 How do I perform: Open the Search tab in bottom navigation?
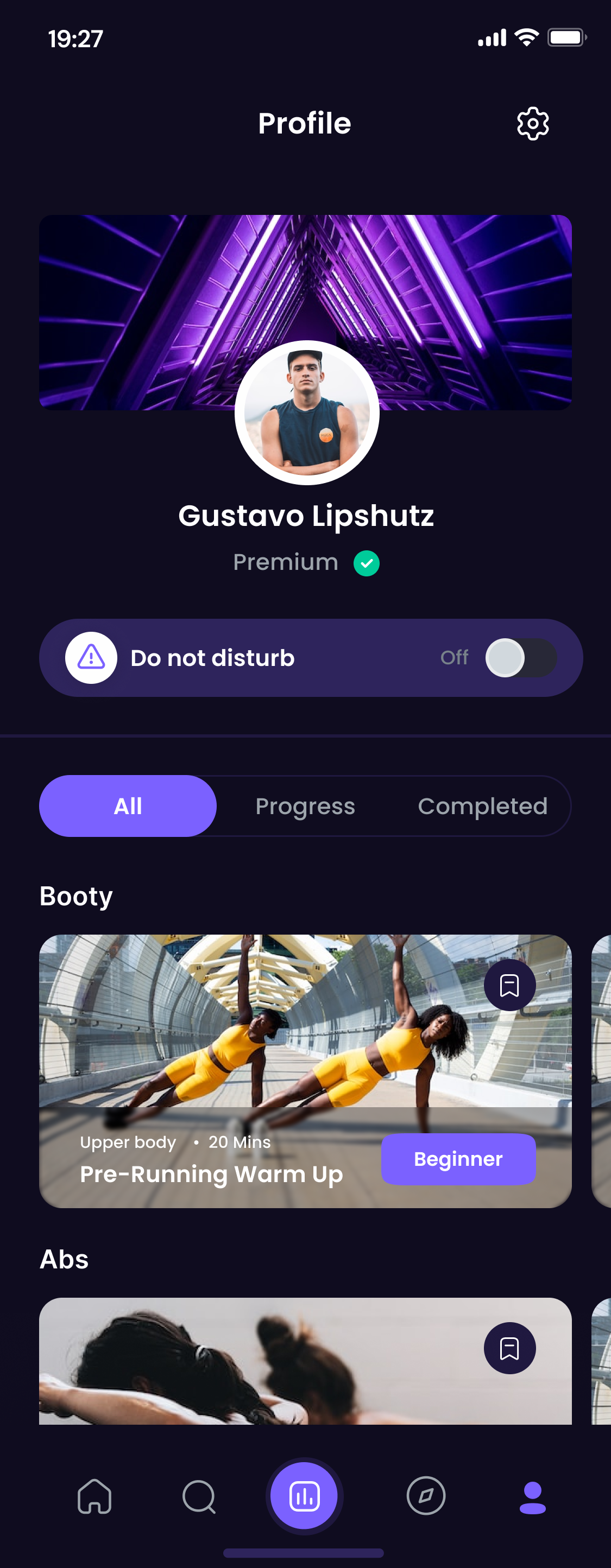pos(199,1496)
